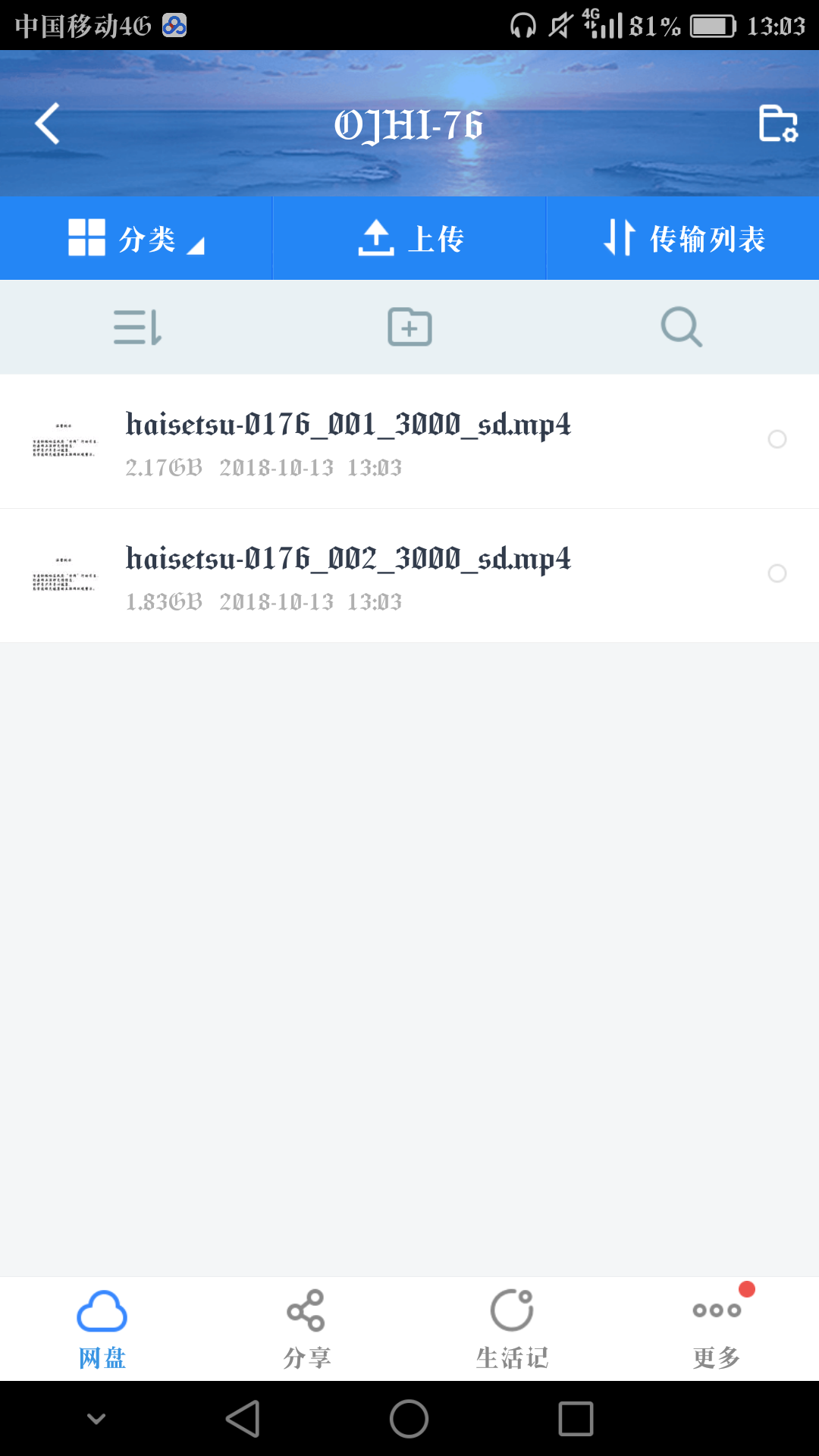Open the folder settings icon top right
This screenshot has height=1456, width=819.
(778, 124)
